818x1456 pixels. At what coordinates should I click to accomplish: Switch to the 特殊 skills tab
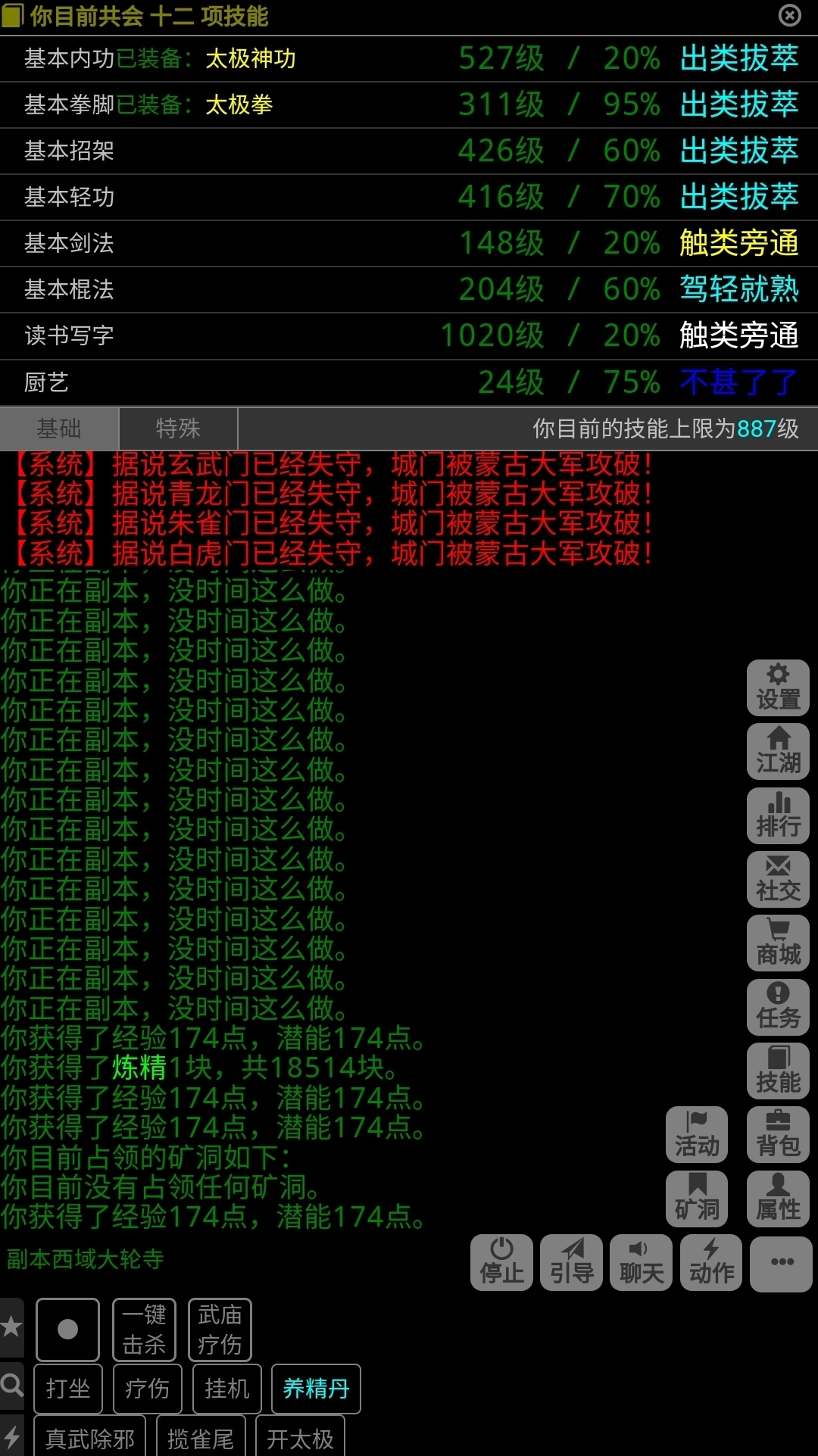(x=176, y=429)
